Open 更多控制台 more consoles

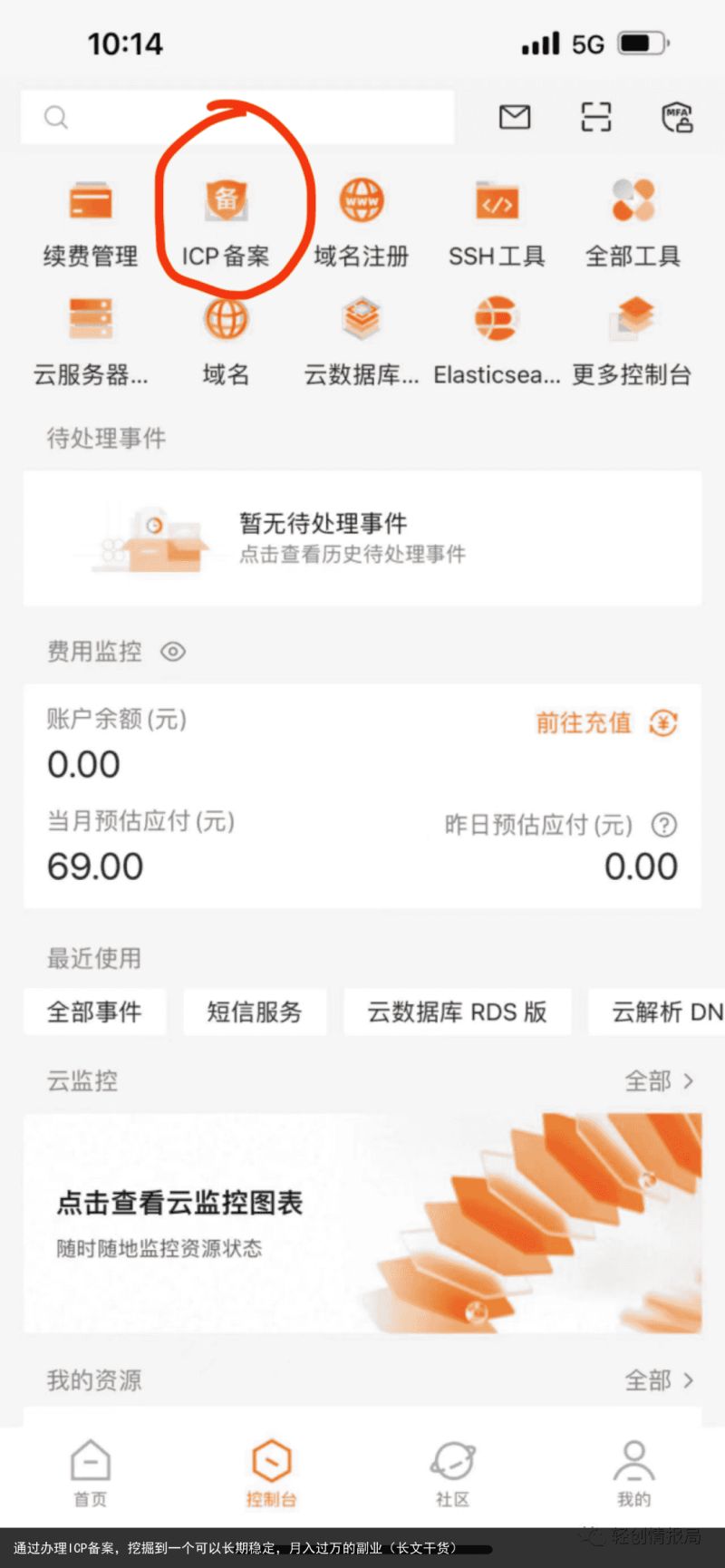click(x=633, y=342)
